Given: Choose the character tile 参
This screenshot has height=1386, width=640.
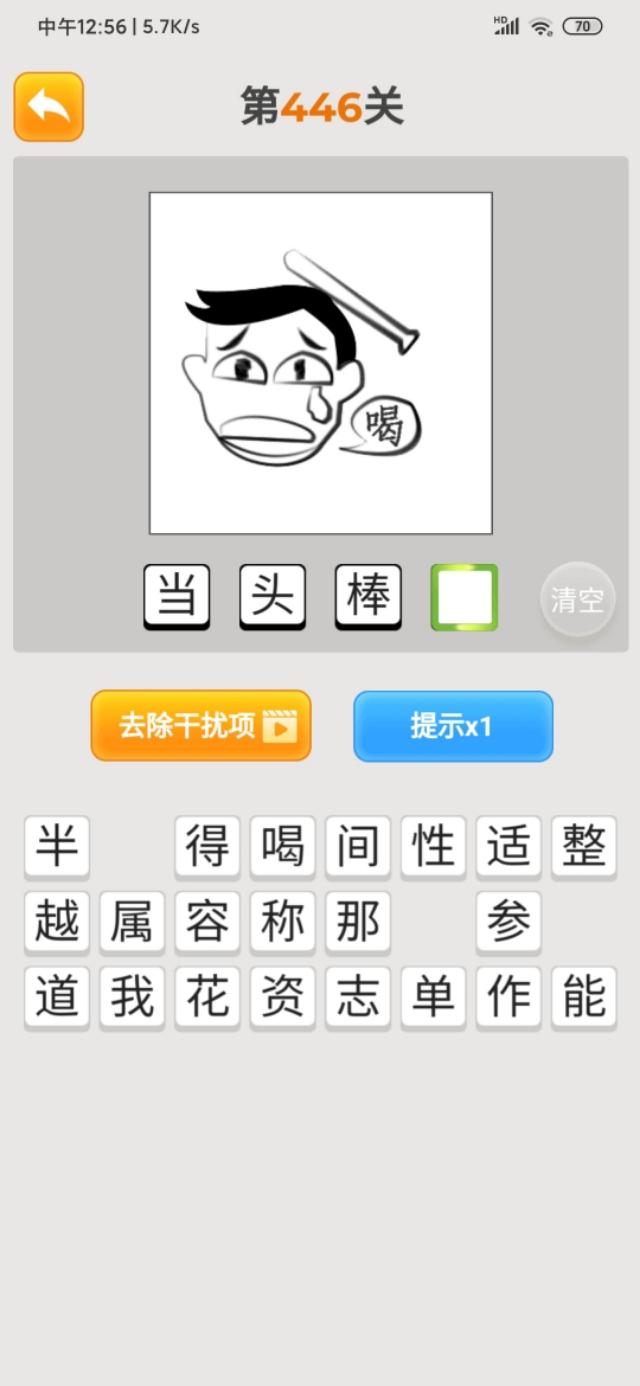Looking at the screenshot, I should click(509, 922).
